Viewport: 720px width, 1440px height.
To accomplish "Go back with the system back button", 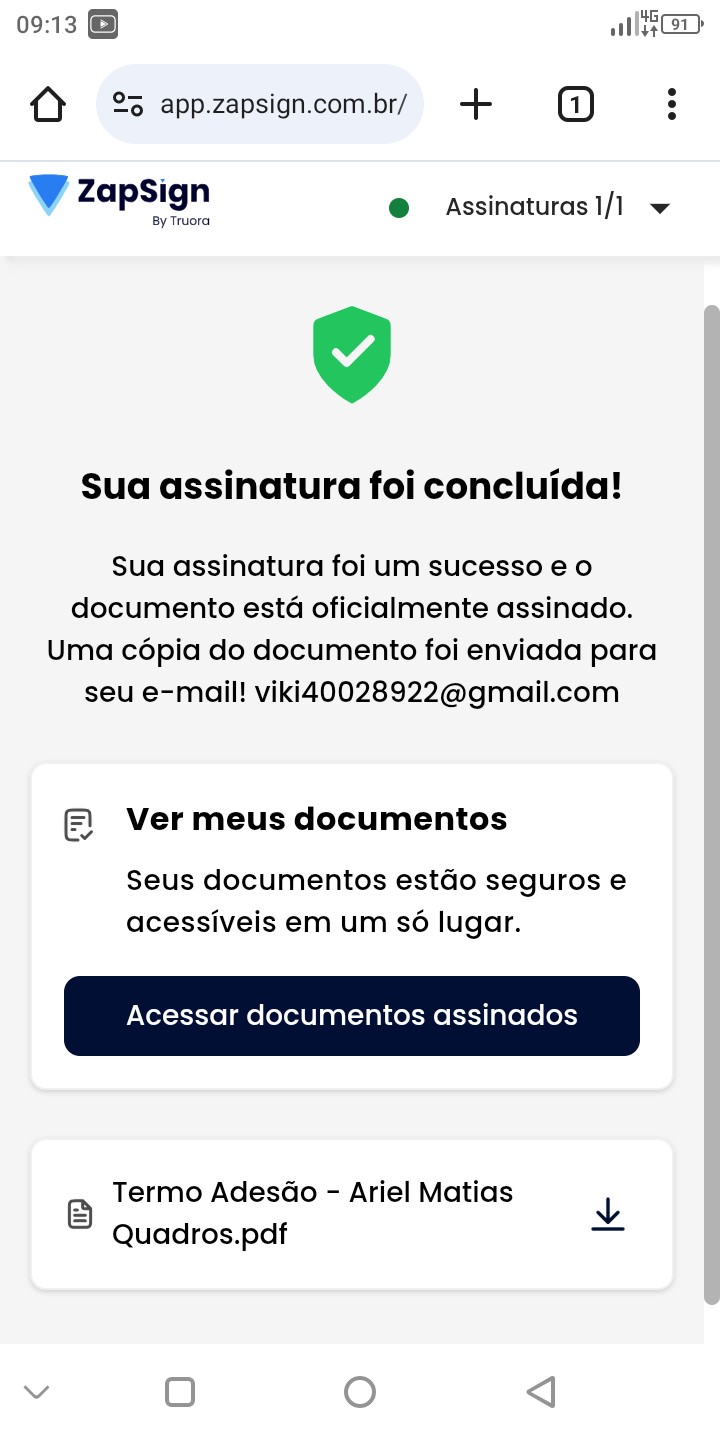I will pos(540,1392).
